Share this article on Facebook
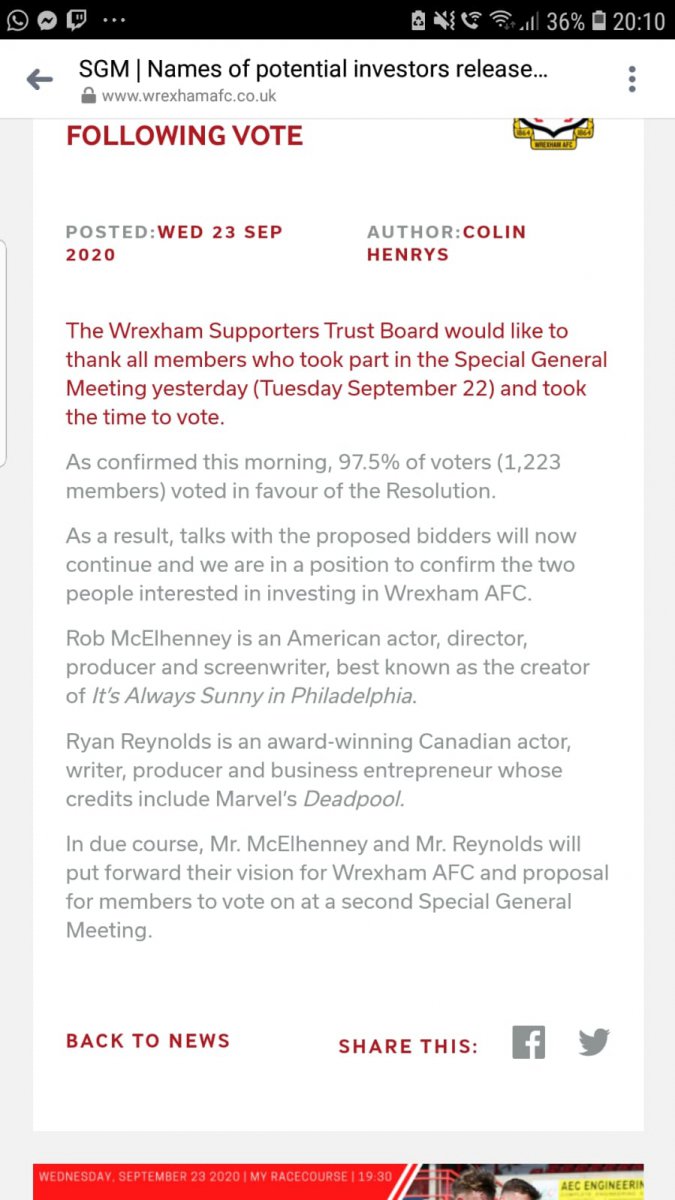The height and width of the screenshot is (1200, 675). pos(528,1042)
